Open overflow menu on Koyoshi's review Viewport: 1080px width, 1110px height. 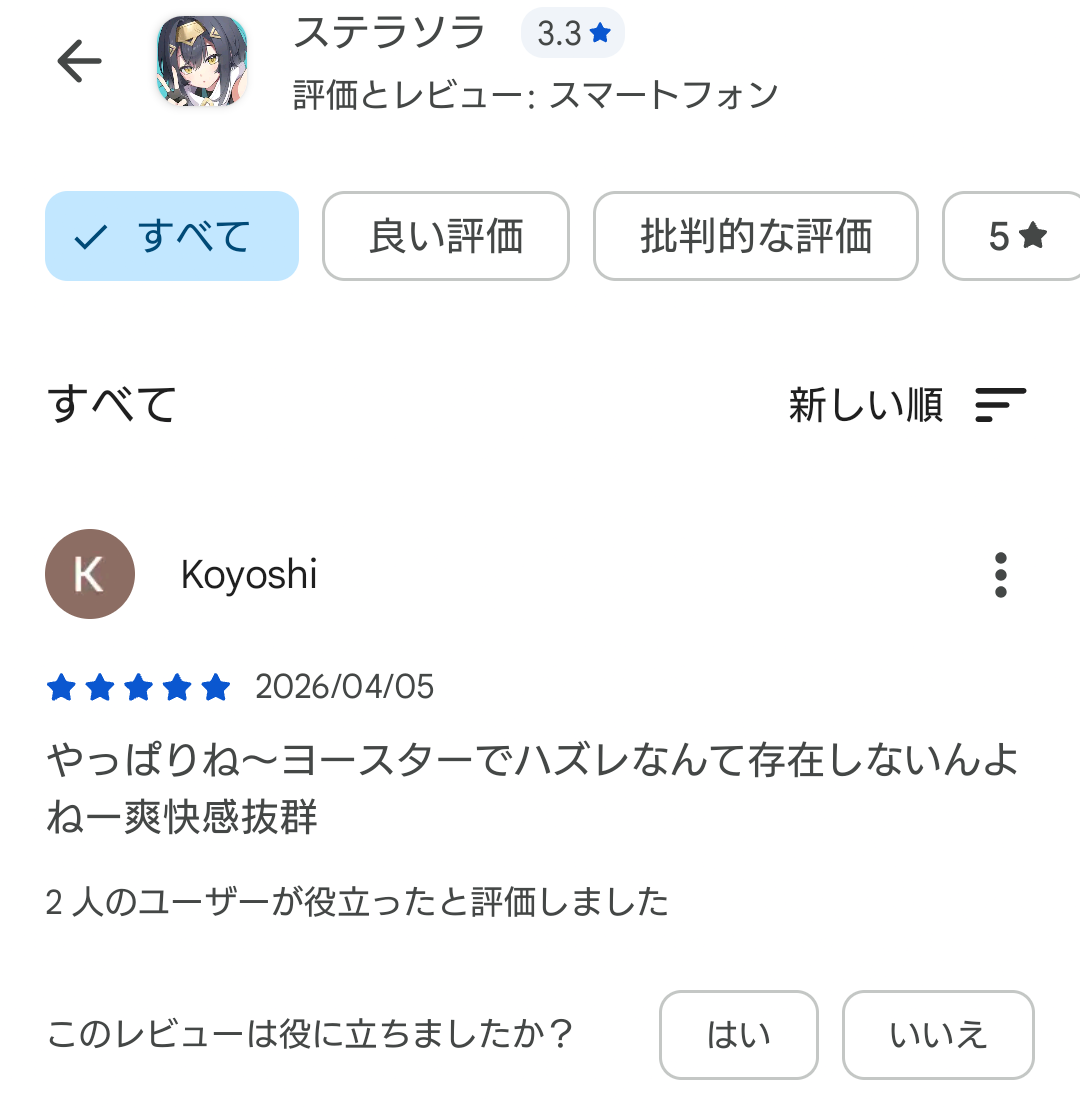pos(1000,575)
